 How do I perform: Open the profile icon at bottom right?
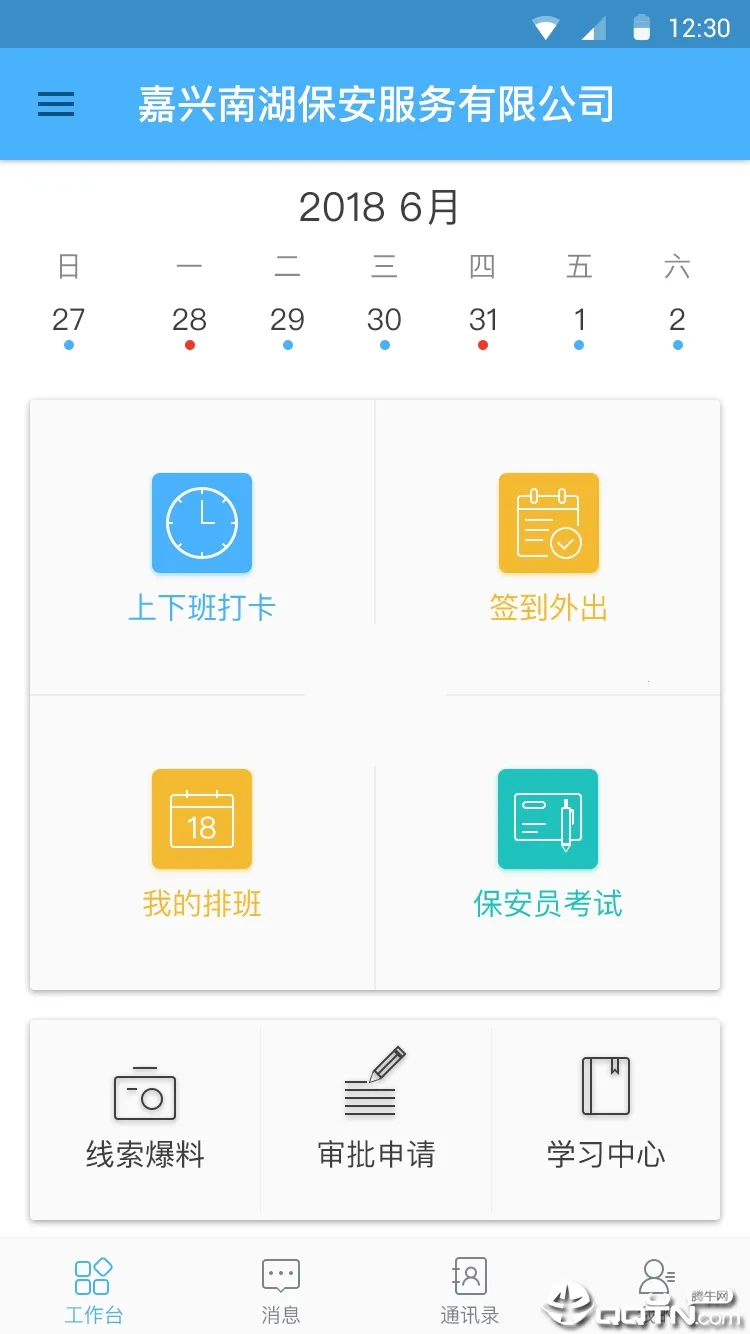coord(656,1274)
